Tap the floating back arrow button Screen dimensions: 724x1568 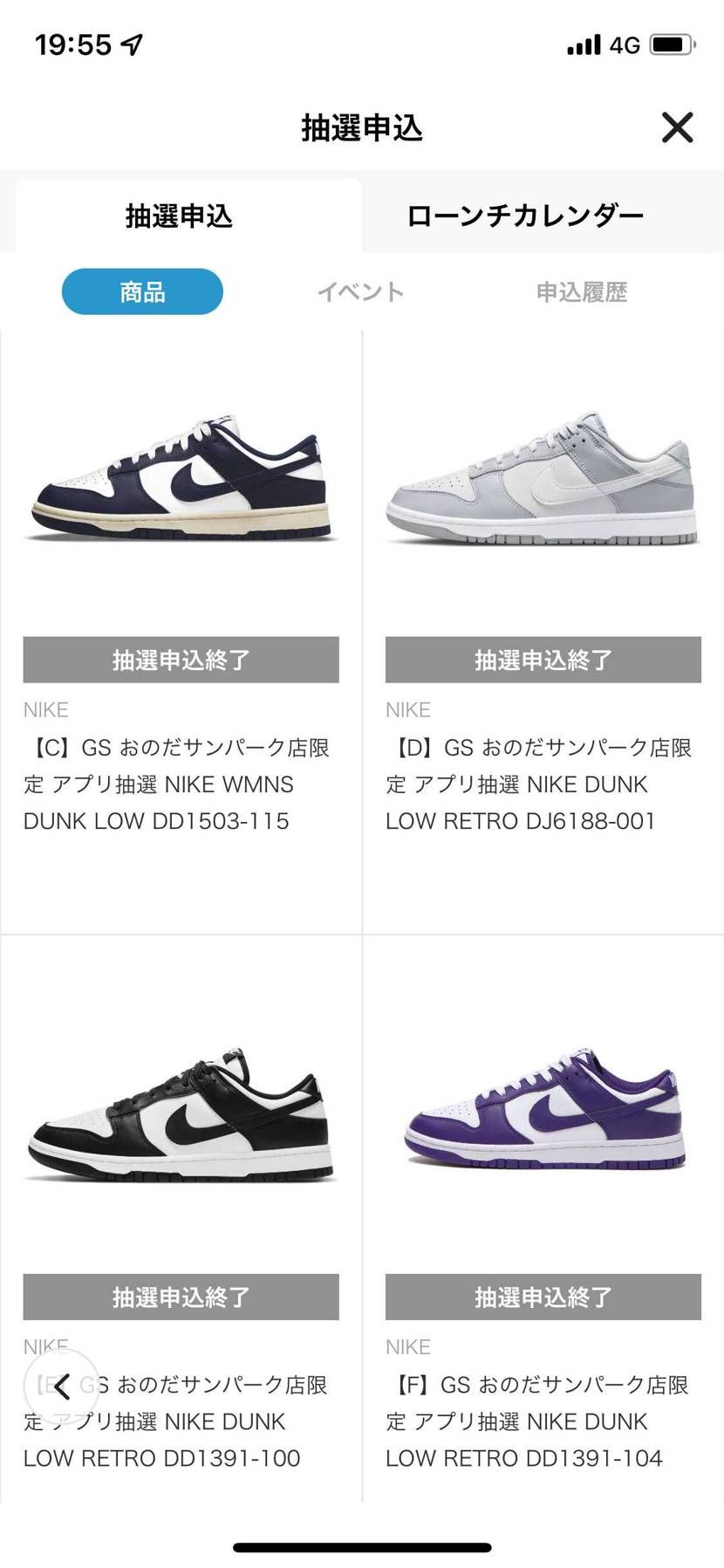coord(61,1387)
